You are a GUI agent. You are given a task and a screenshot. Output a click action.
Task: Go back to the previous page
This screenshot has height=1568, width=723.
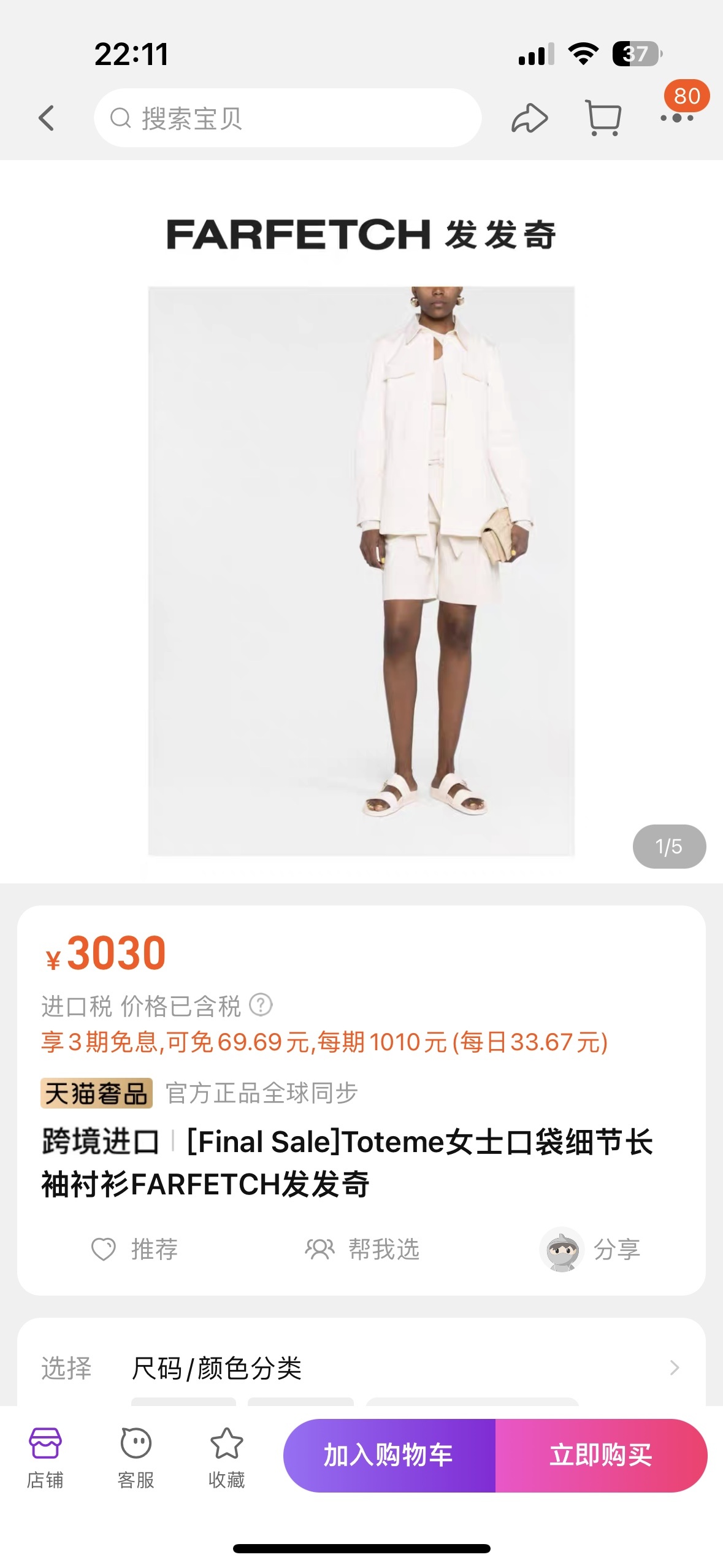tap(47, 118)
